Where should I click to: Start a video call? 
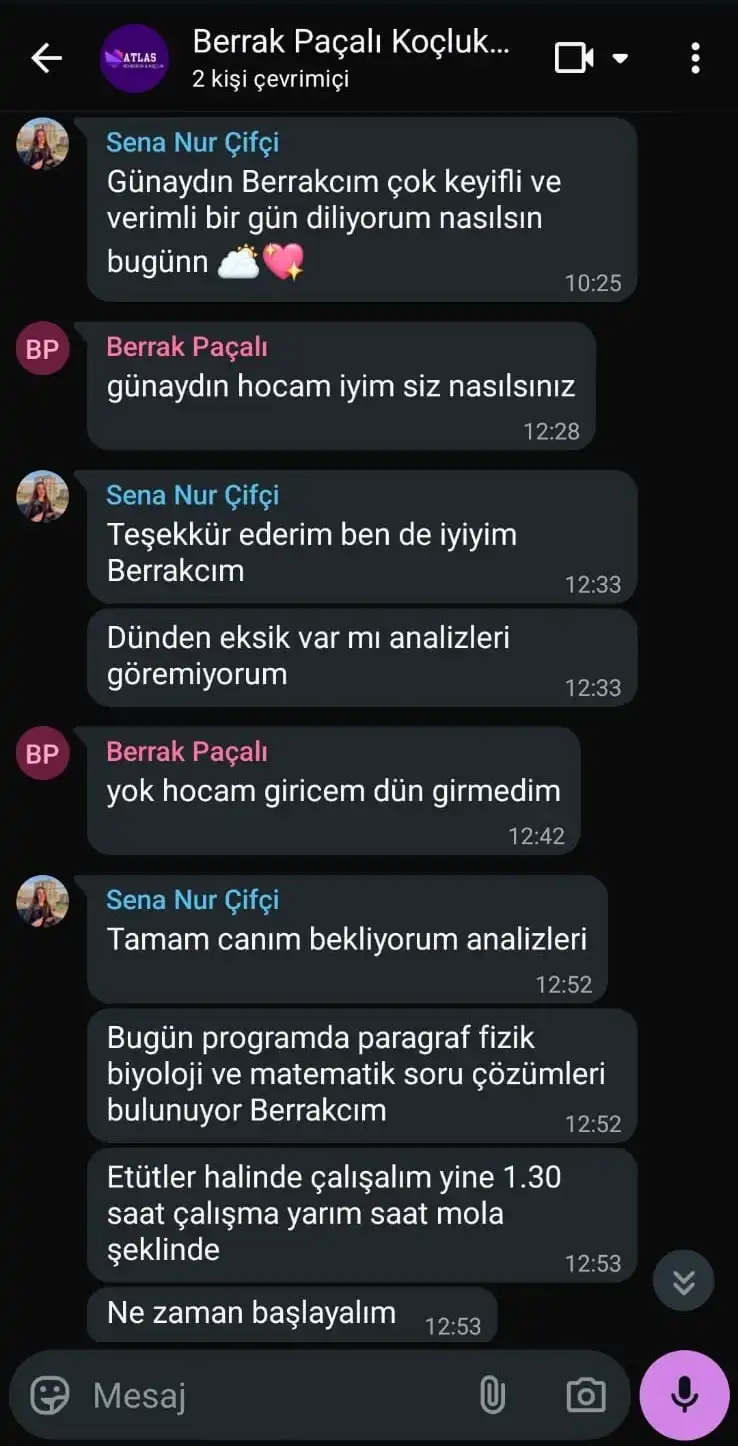pyautogui.click(x=573, y=57)
